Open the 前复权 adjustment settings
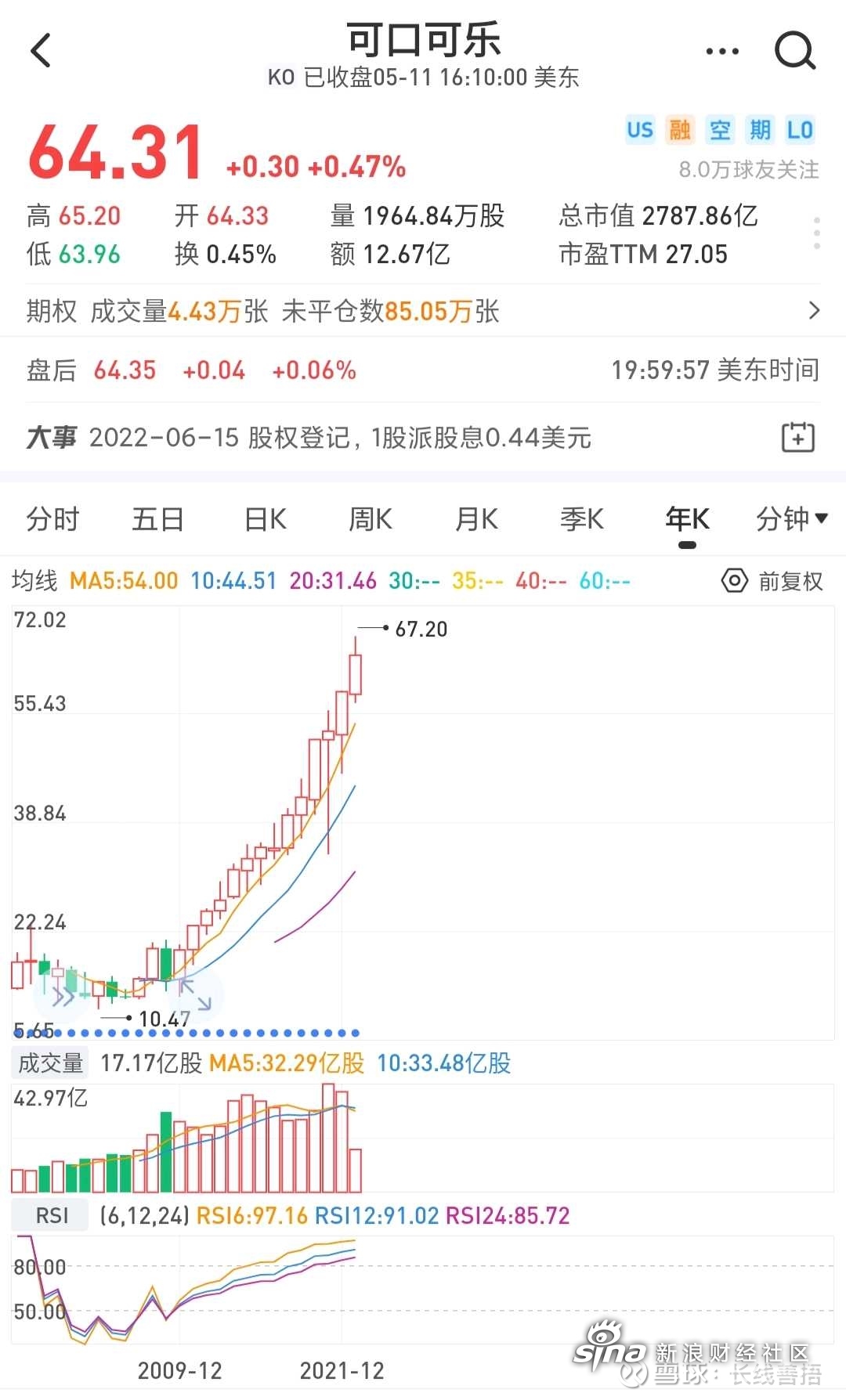The height and width of the screenshot is (1400, 846). pyautogui.click(x=772, y=581)
